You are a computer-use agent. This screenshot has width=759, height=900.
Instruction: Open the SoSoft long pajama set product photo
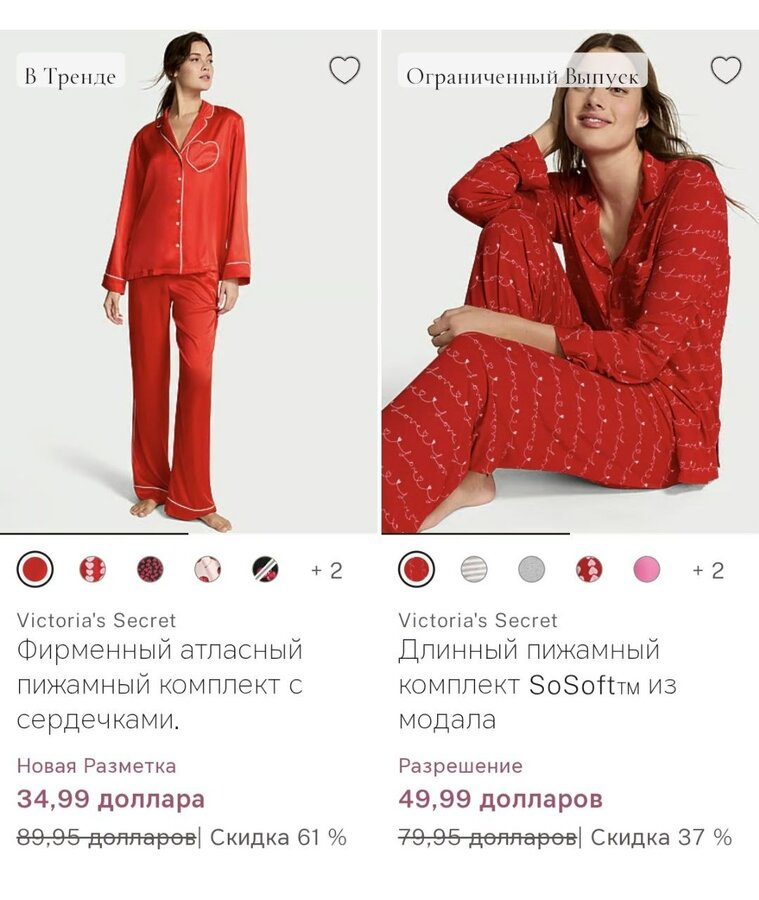[570, 290]
